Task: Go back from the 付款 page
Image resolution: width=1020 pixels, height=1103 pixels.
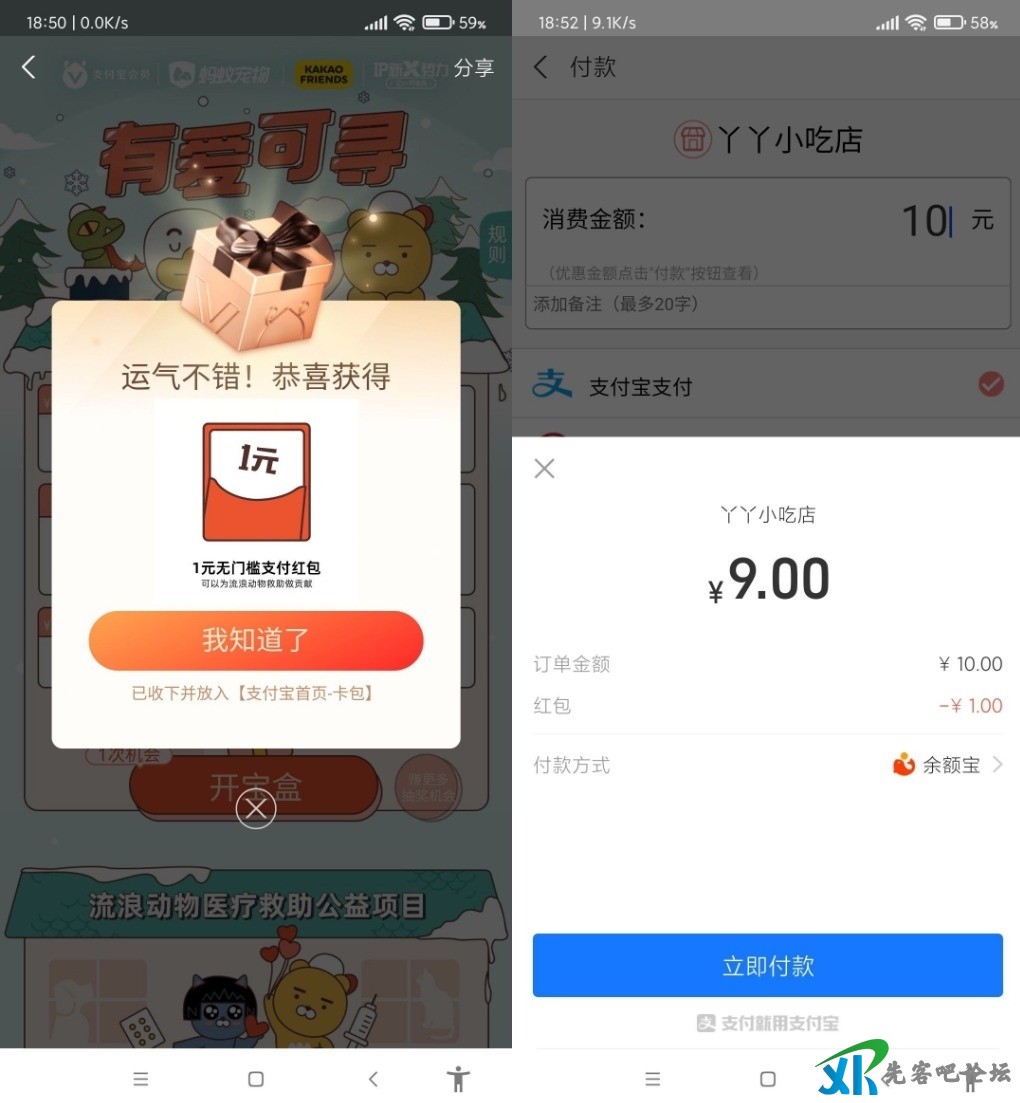Action: coord(541,68)
